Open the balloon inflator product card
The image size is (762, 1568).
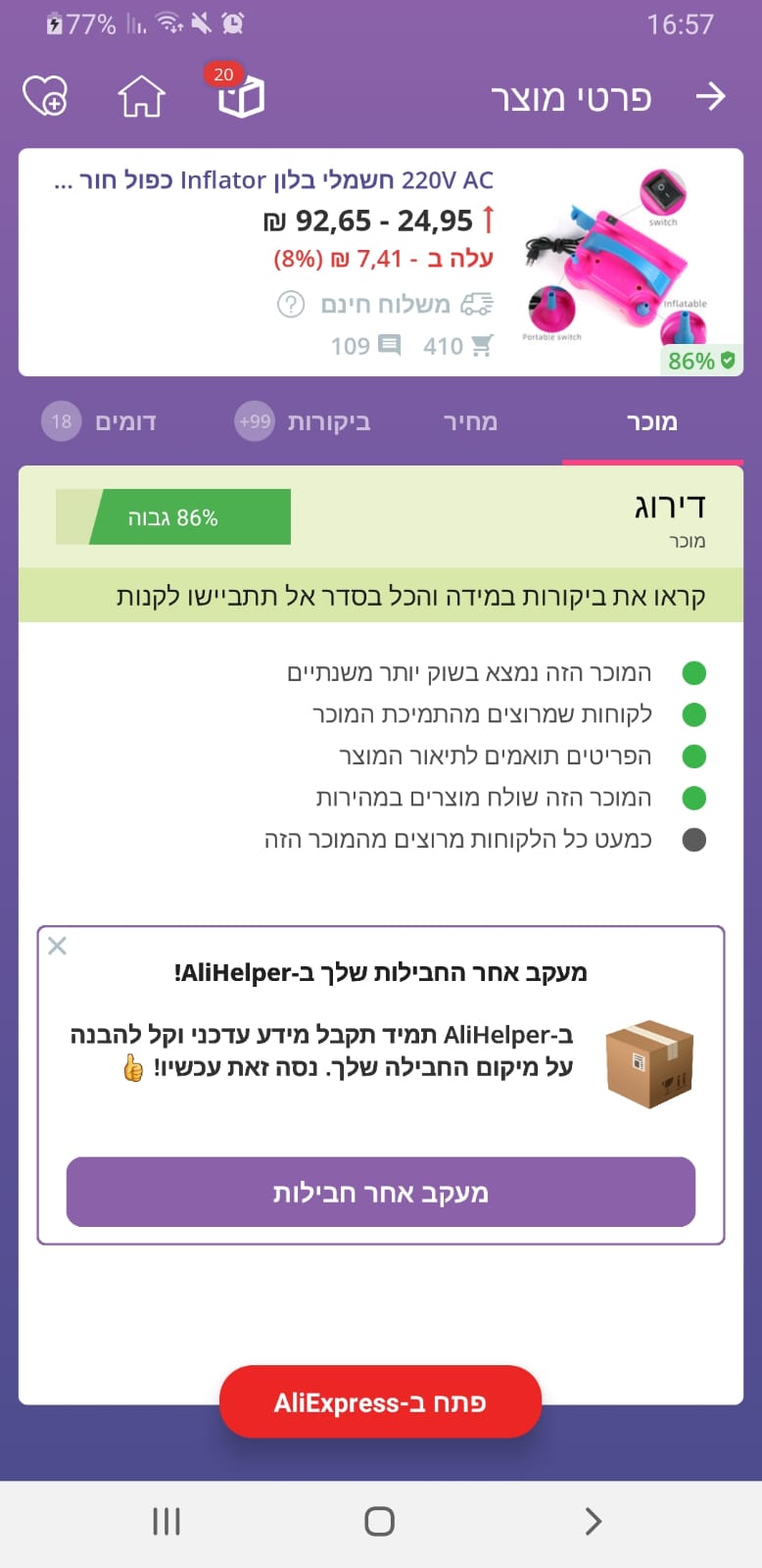tap(381, 263)
